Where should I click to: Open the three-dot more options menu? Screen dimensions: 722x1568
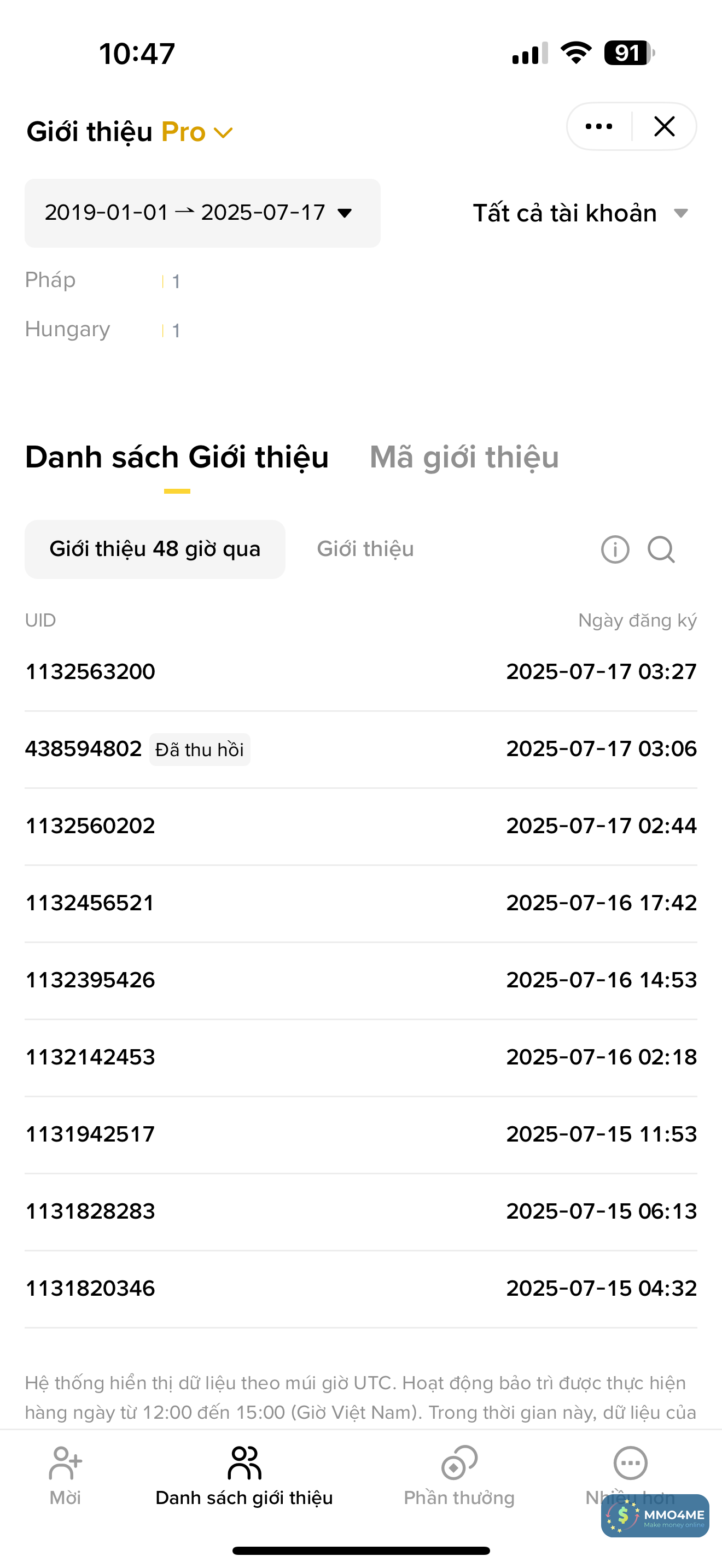coord(598,127)
